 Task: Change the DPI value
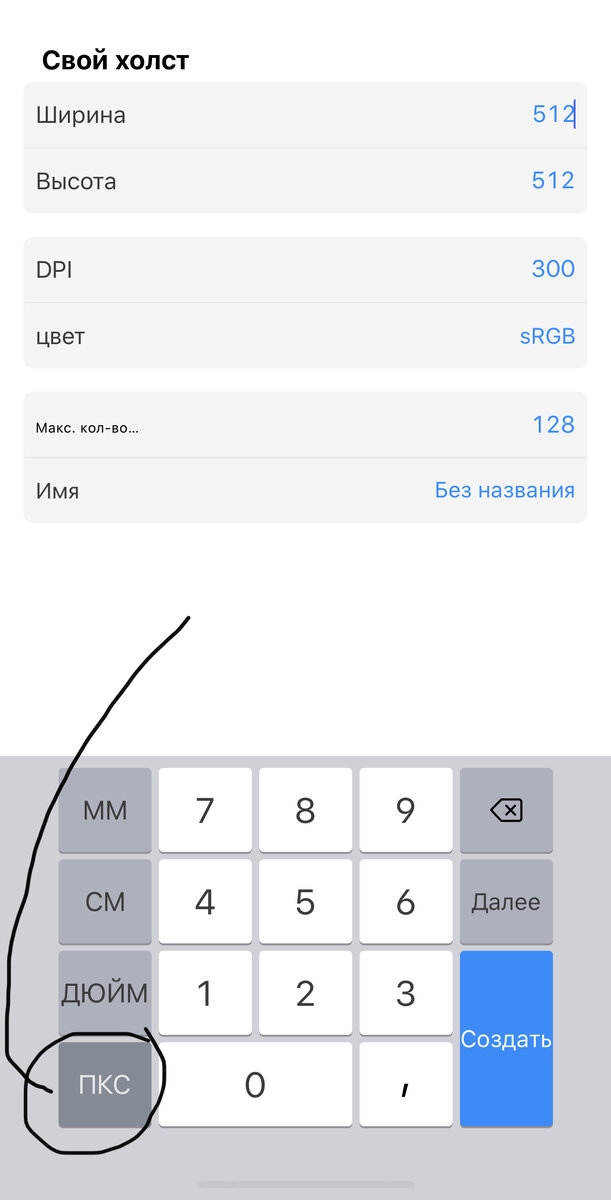305,269
